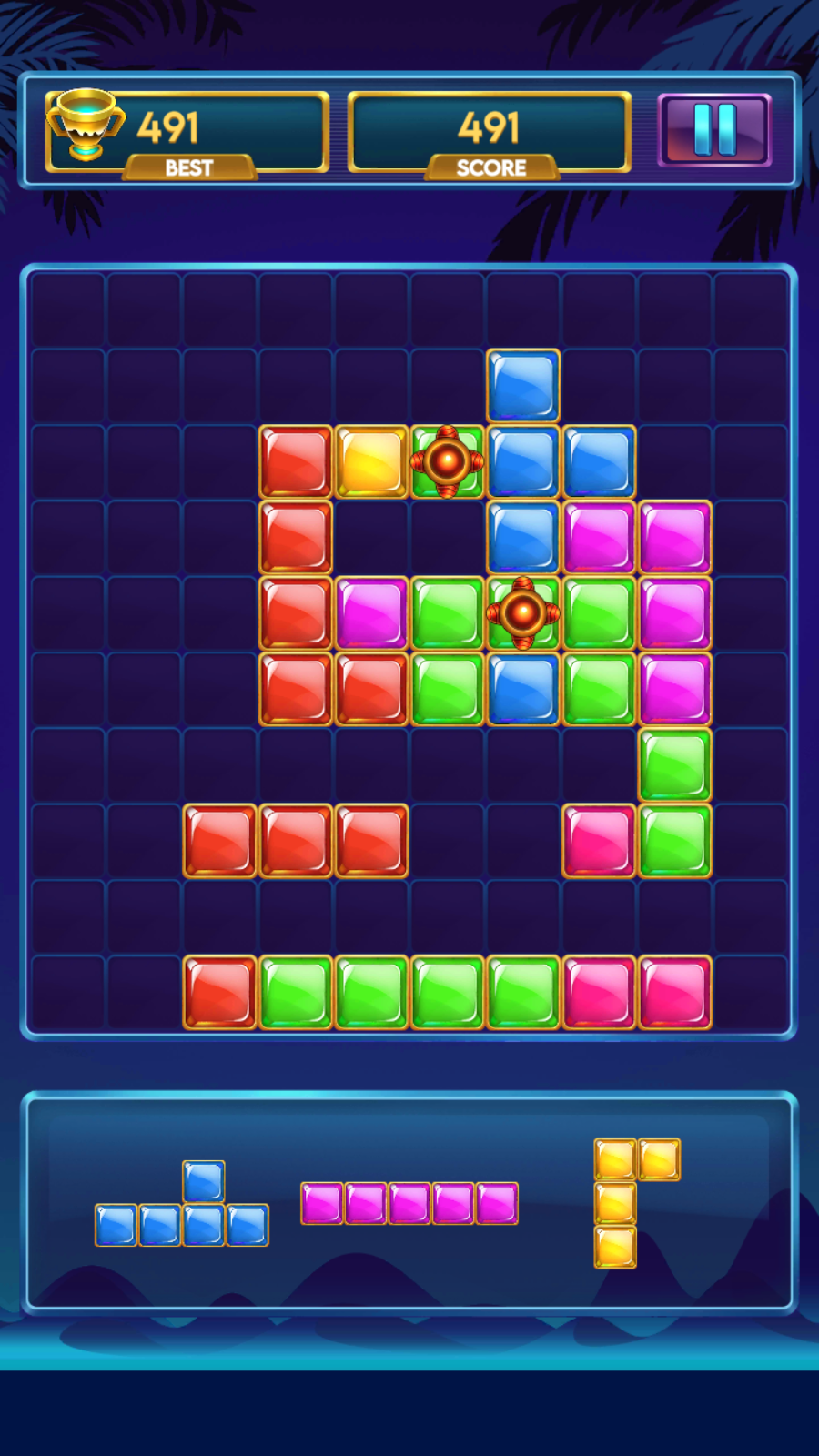Image resolution: width=819 pixels, height=1456 pixels.
Task: Pause the game
Action: [x=714, y=130]
